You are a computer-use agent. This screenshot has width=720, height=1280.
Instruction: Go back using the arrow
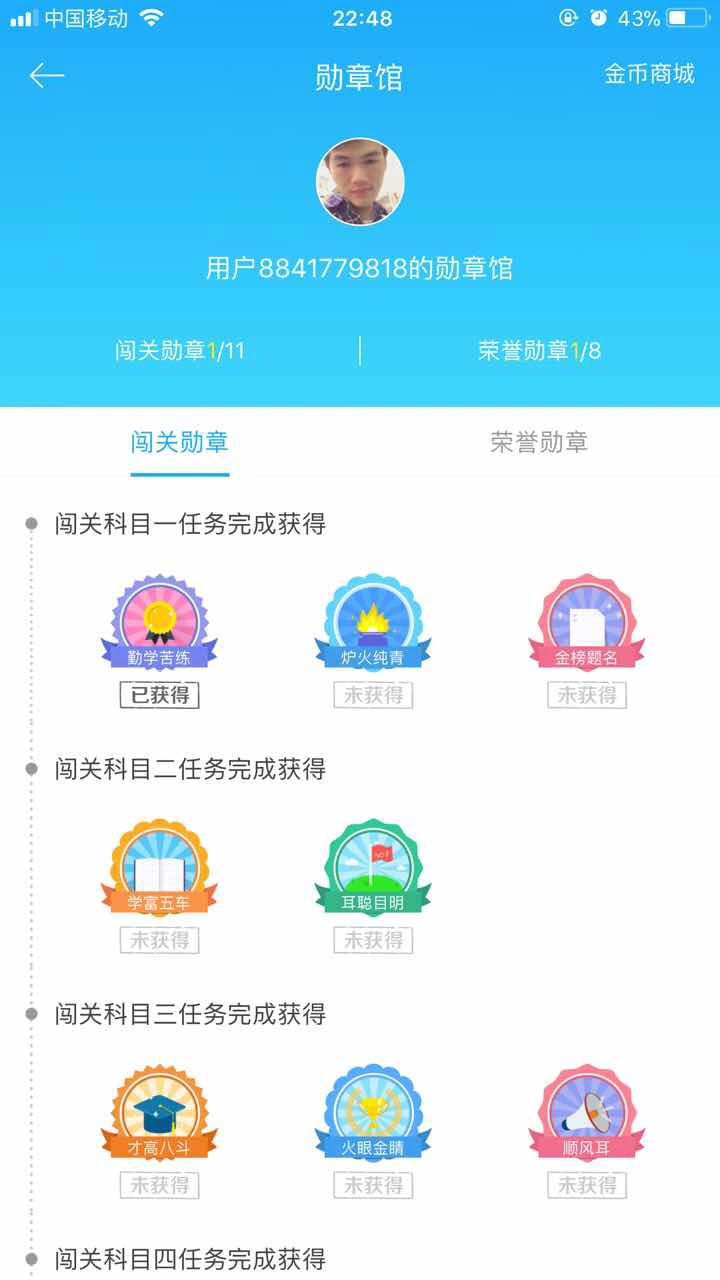47,75
